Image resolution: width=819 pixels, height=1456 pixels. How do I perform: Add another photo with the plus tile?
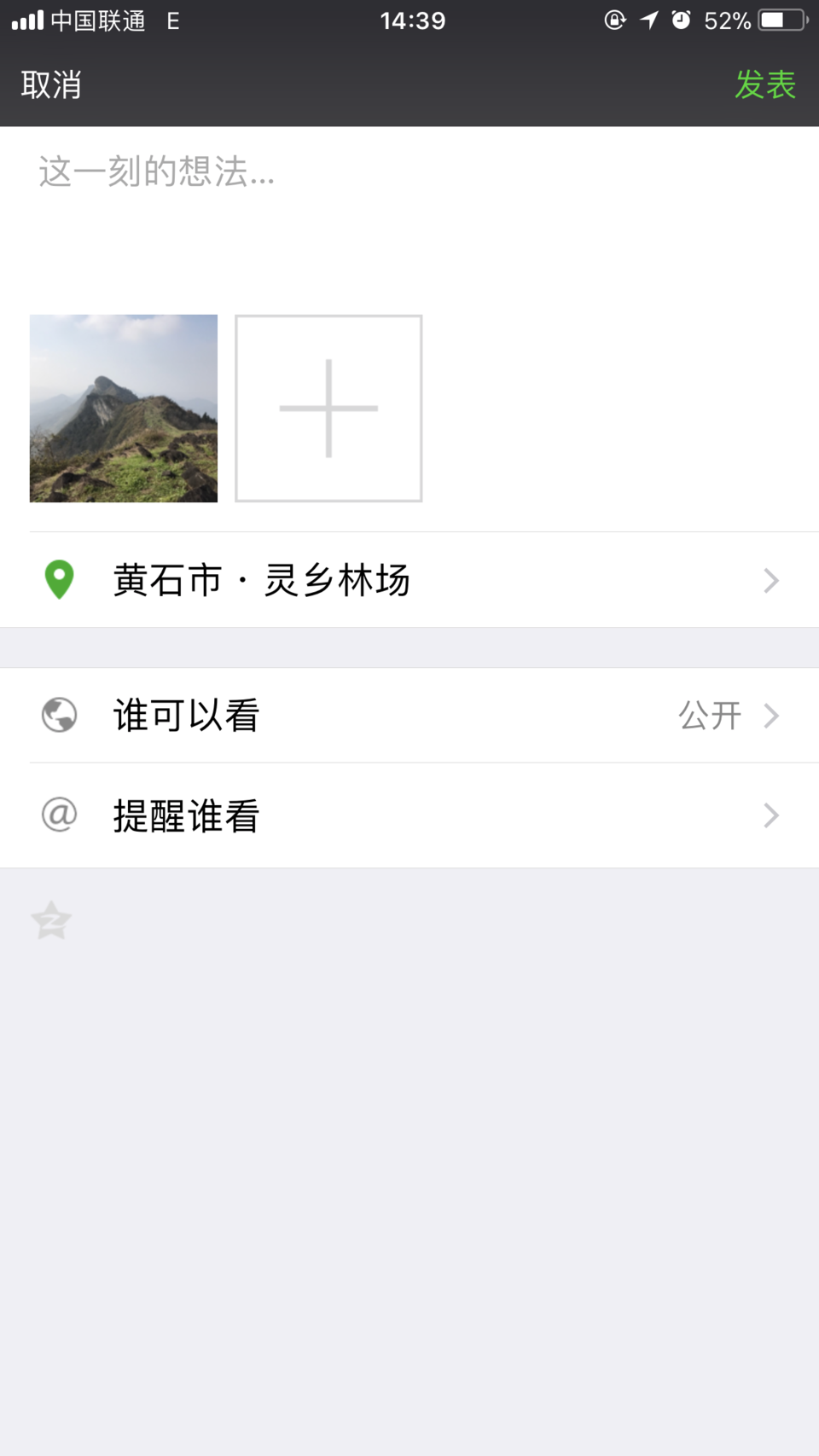[x=328, y=409]
